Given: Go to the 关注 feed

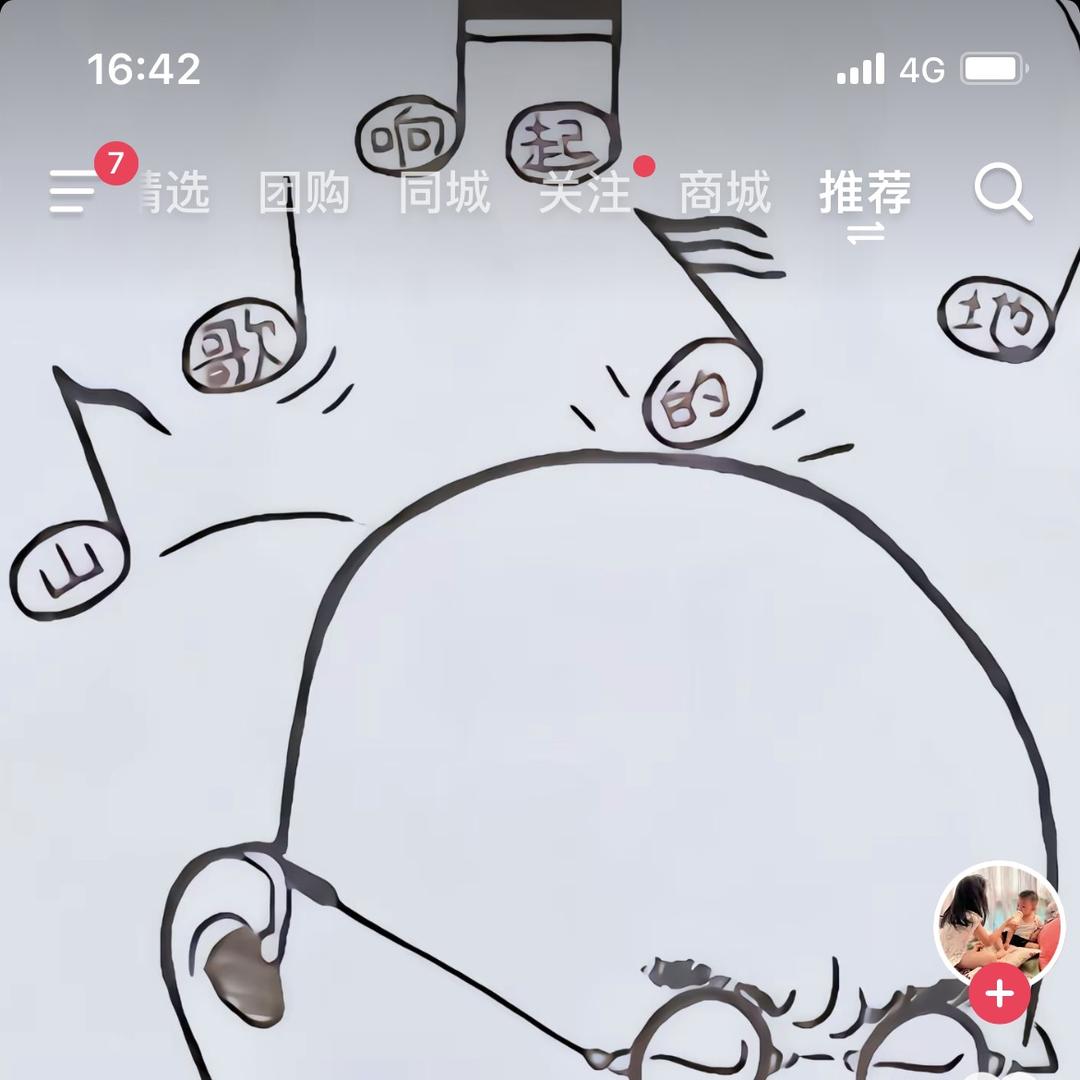Looking at the screenshot, I should pyautogui.click(x=584, y=192).
